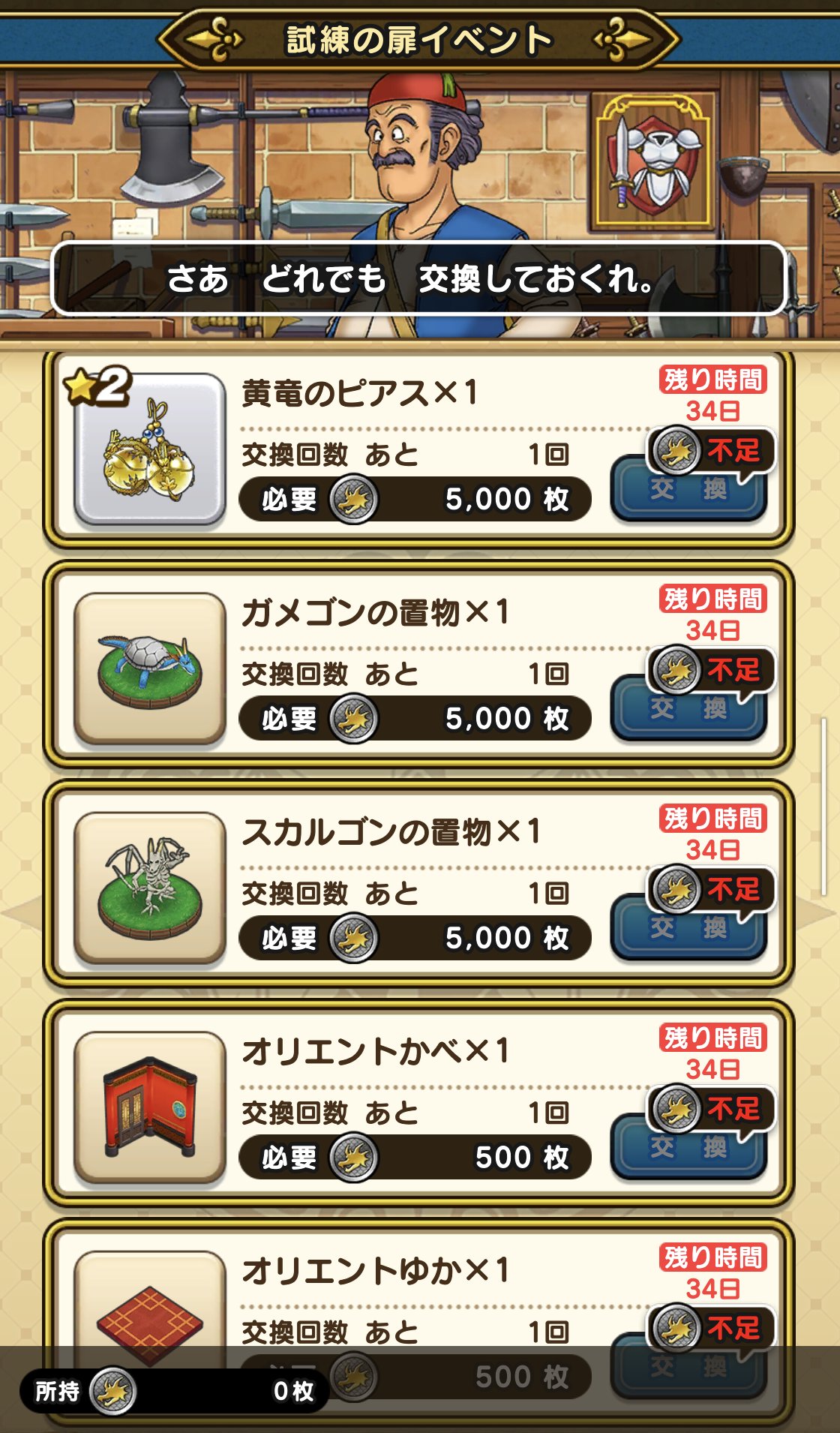Image resolution: width=840 pixels, height=1433 pixels.
Task: Select 交換 for スカルゴンの置物
Action: [x=688, y=929]
